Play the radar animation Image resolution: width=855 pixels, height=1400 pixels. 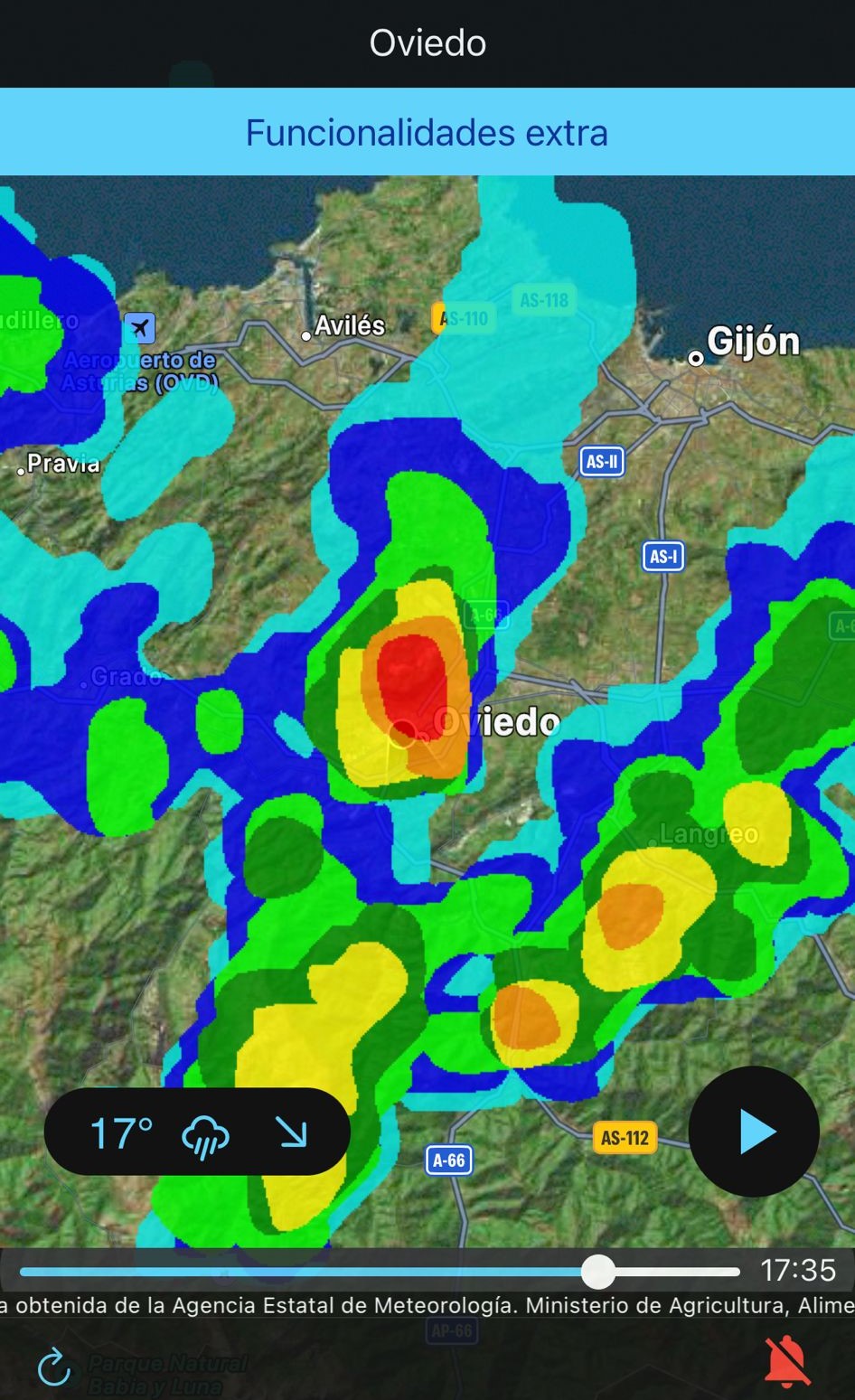coord(754,1132)
